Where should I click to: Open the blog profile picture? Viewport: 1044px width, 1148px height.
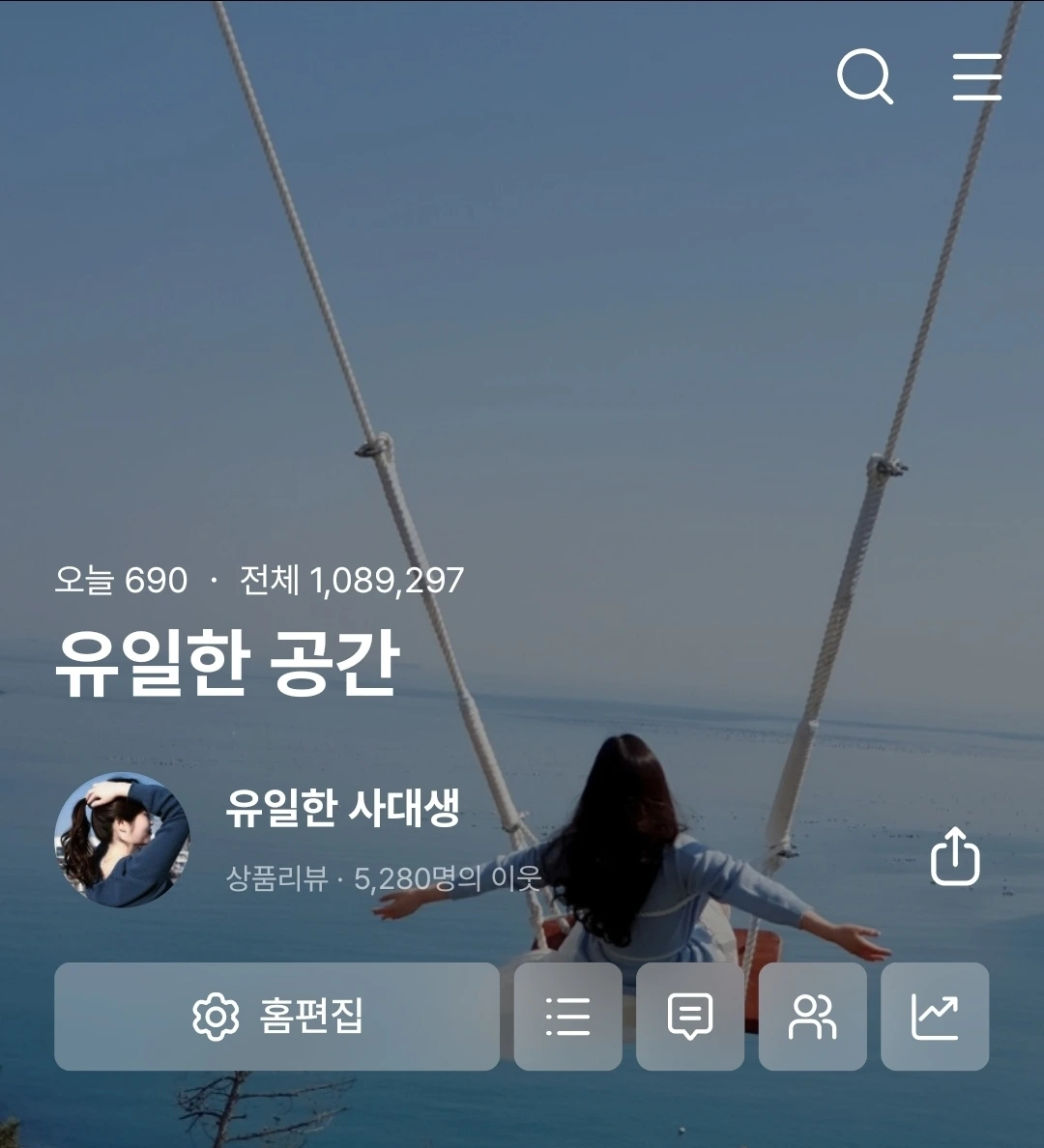122,840
